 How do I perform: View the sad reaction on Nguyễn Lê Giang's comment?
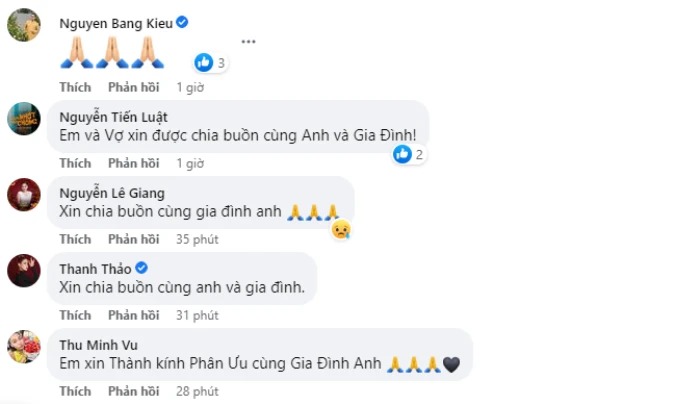pos(342,230)
